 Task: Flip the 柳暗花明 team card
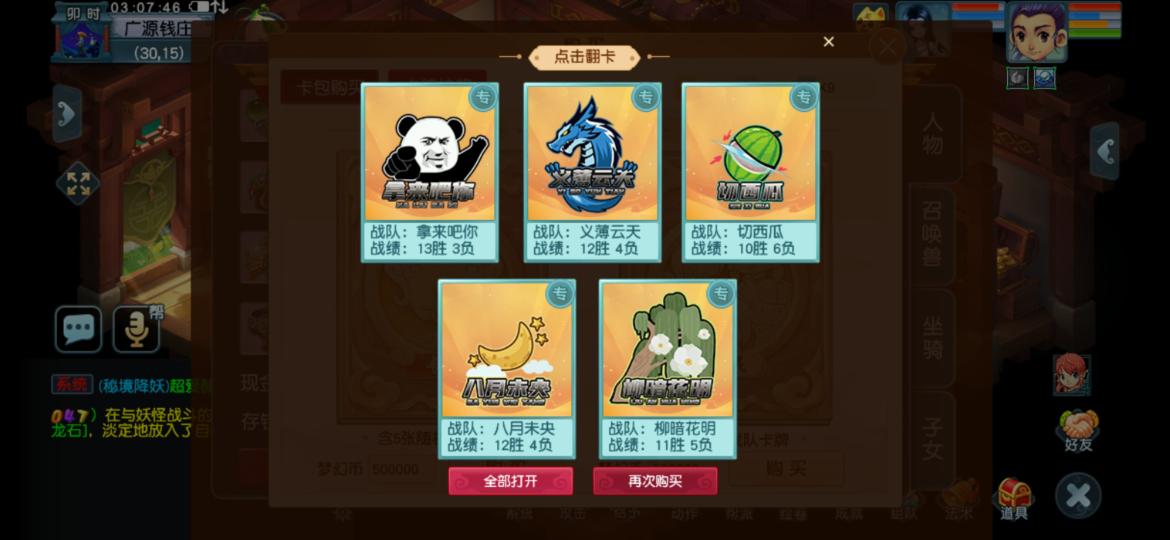pos(667,368)
